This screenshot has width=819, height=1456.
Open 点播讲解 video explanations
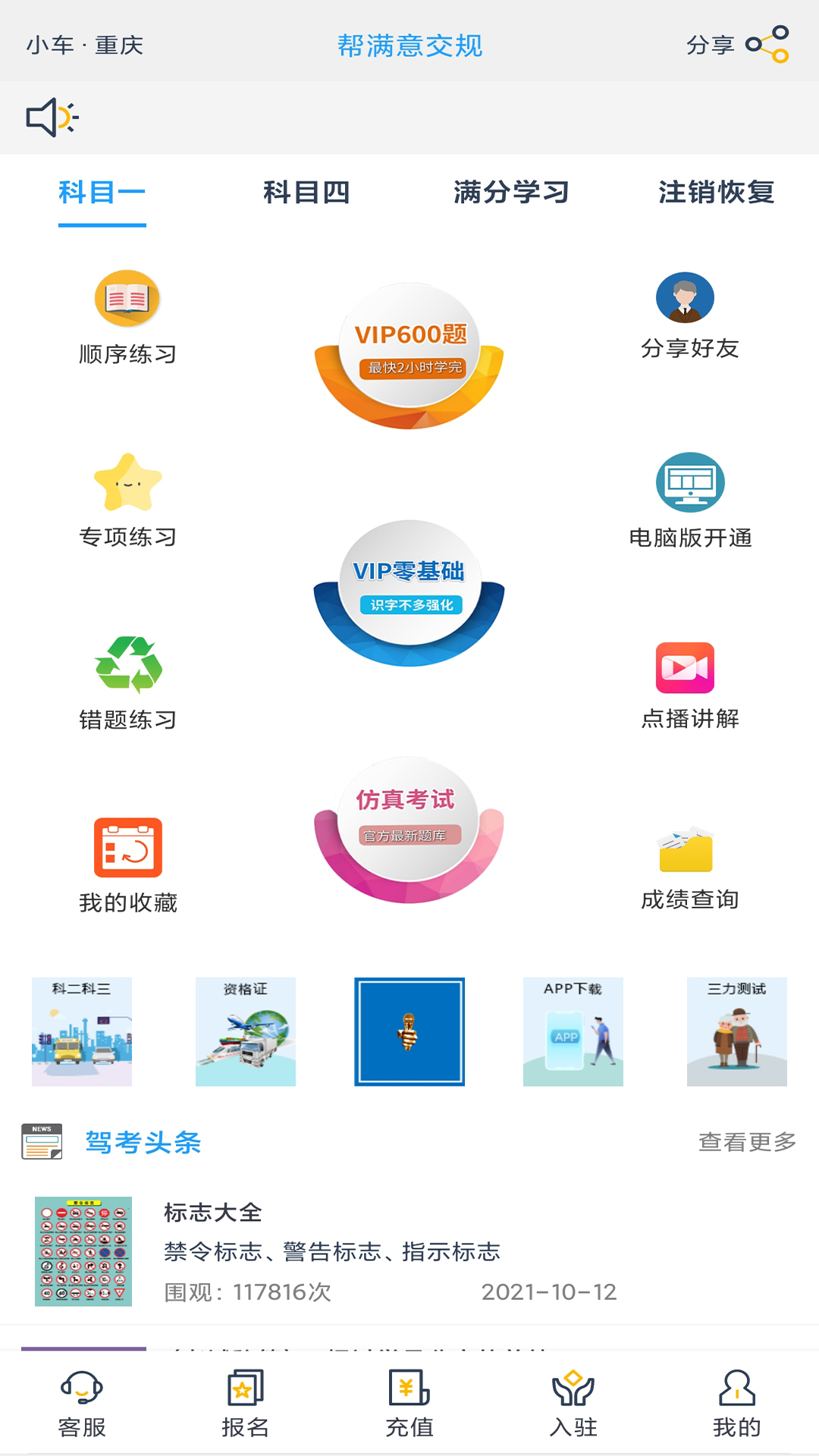pyautogui.click(x=689, y=685)
